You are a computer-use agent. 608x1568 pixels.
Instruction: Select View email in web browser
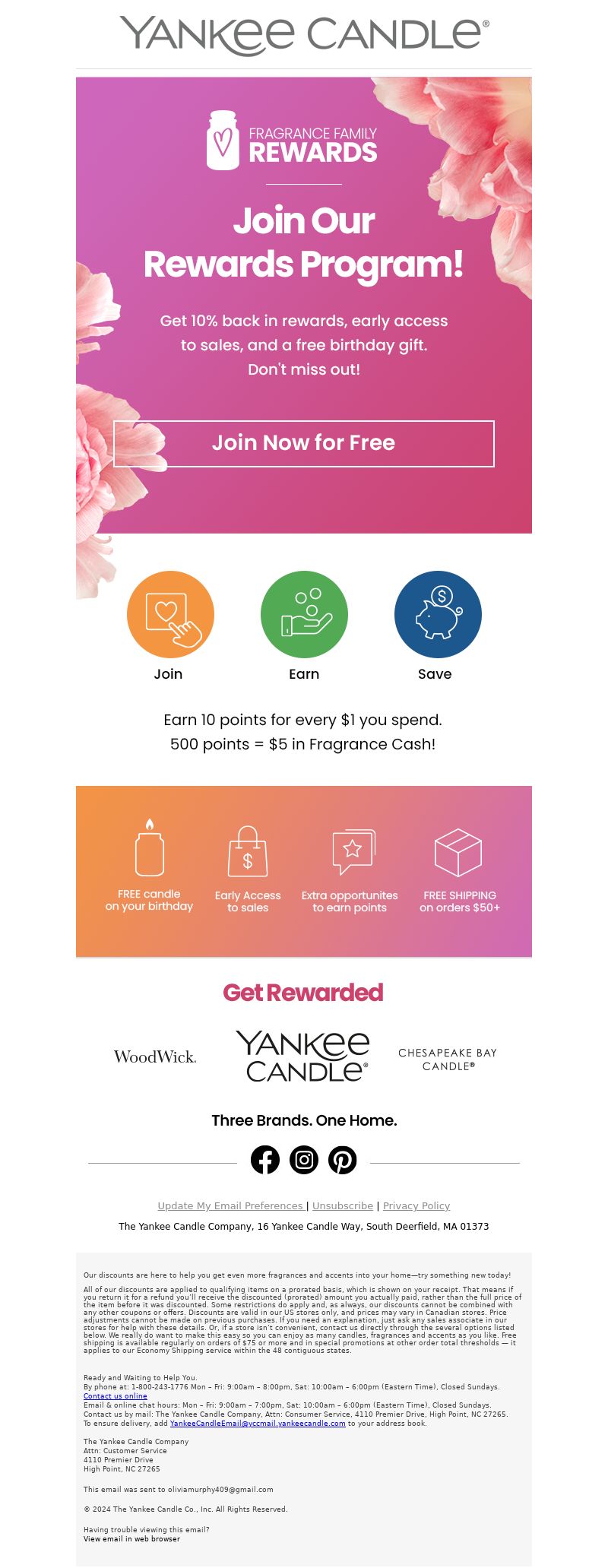[131, 1538]
